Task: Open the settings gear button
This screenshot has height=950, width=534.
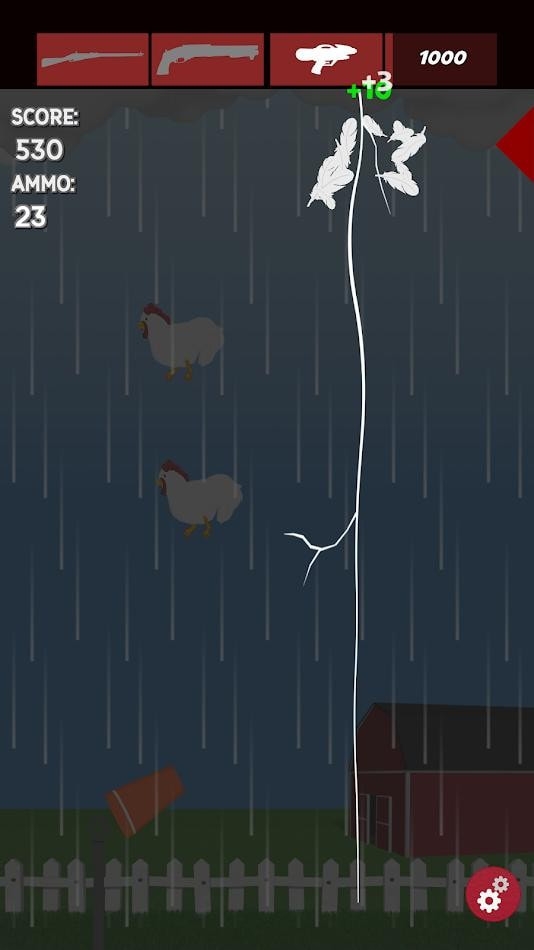Action: [493, 894]
